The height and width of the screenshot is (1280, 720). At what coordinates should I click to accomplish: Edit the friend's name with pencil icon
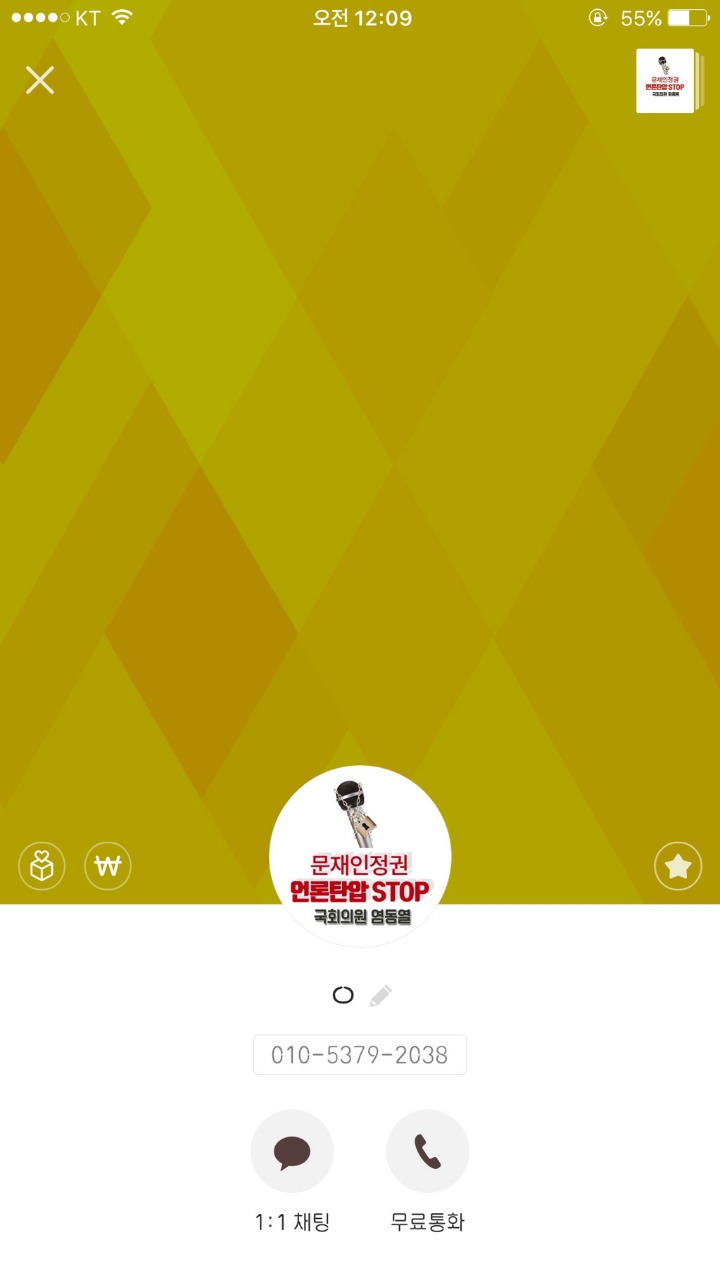click(x=381, y=996)
